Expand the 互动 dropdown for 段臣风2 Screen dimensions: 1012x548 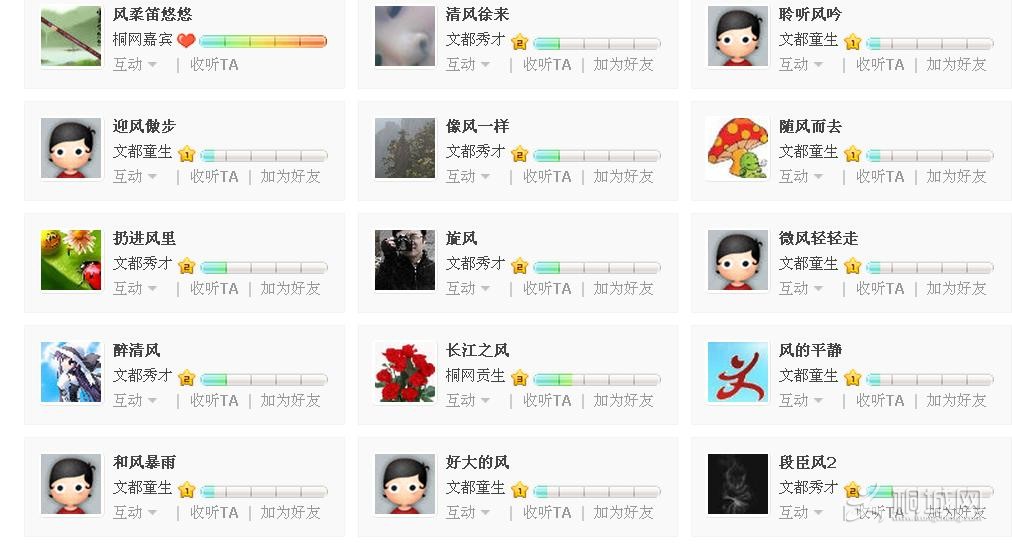[x=801, y=513]
